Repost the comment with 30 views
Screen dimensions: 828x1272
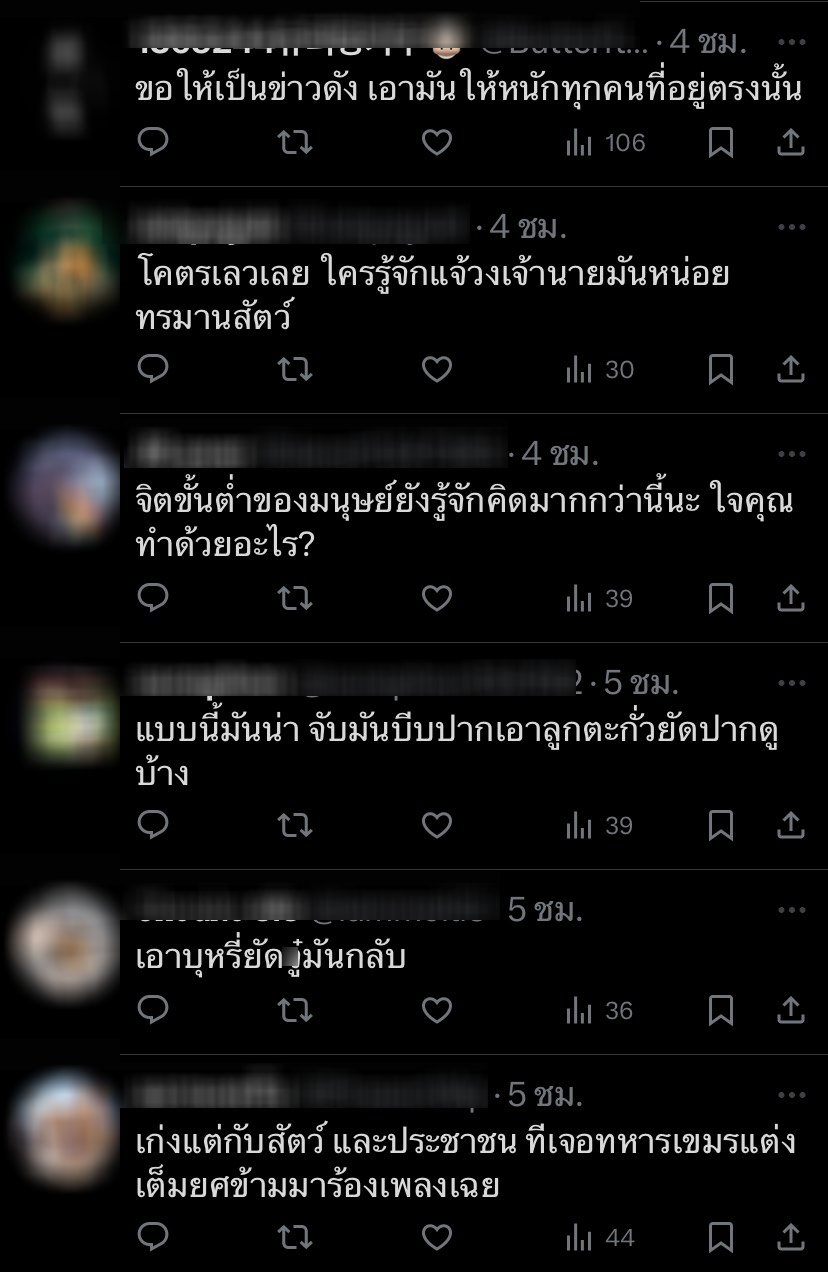coord(294,370)
